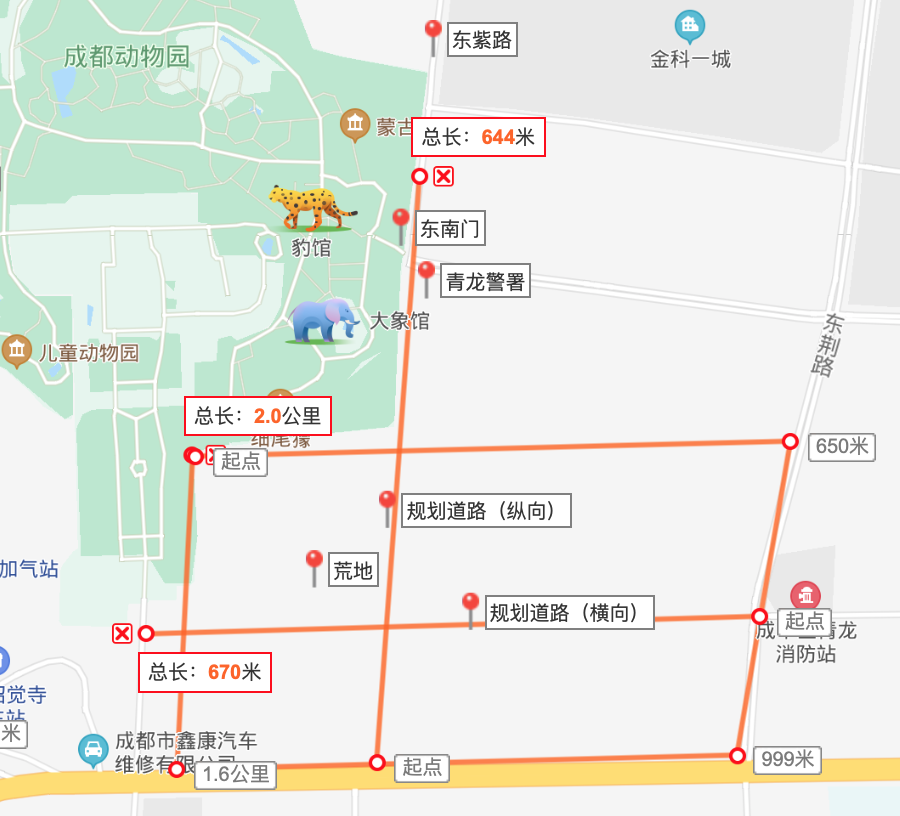The height and width of the screenshot is (816, 900).
Task: Remove the 644米 distance measurement
Action: coord(443,177)
